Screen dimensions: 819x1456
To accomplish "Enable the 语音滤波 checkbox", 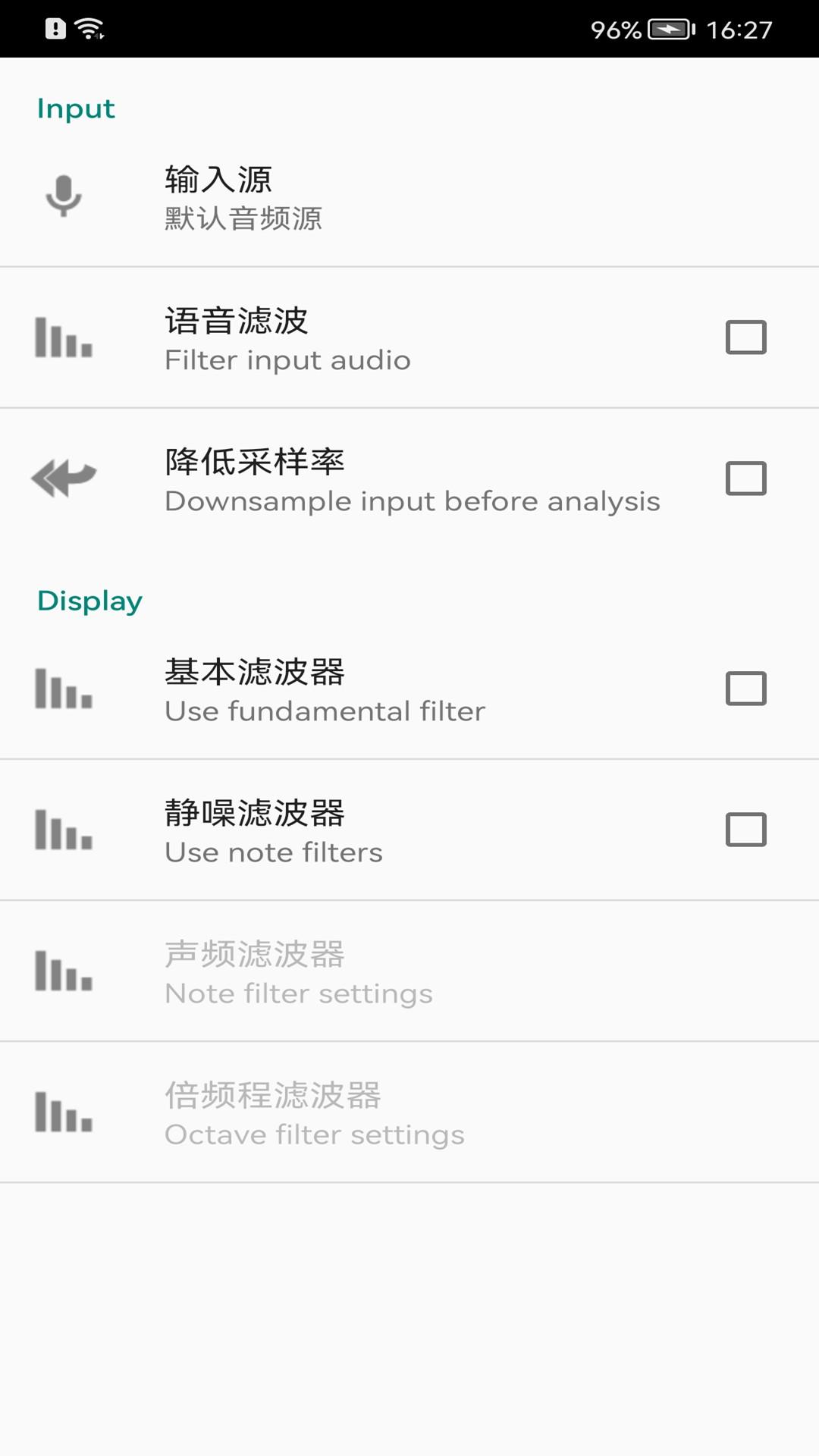I will coord(745,338).
